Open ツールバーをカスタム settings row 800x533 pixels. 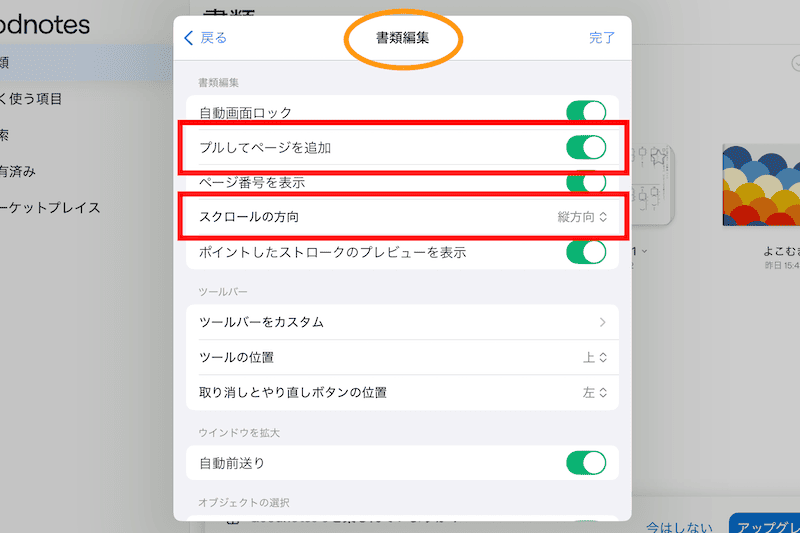point(402,322)
